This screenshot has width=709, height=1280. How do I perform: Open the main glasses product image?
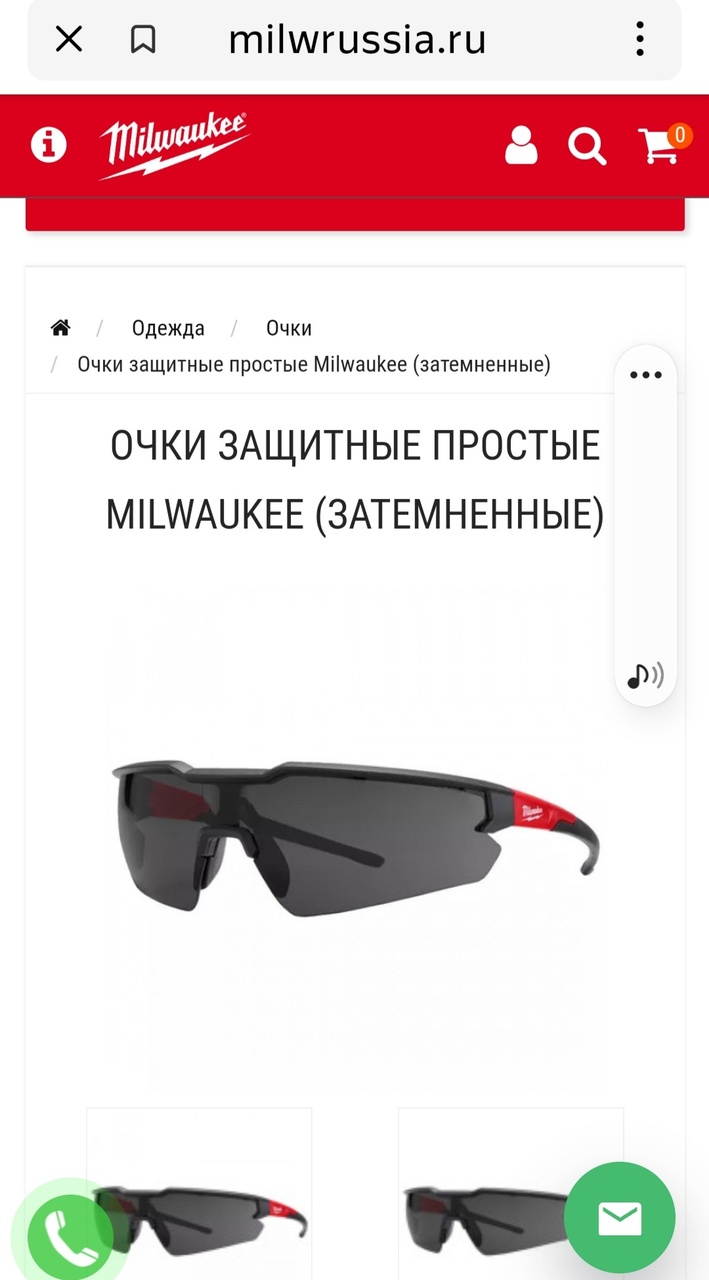point(355,830)
